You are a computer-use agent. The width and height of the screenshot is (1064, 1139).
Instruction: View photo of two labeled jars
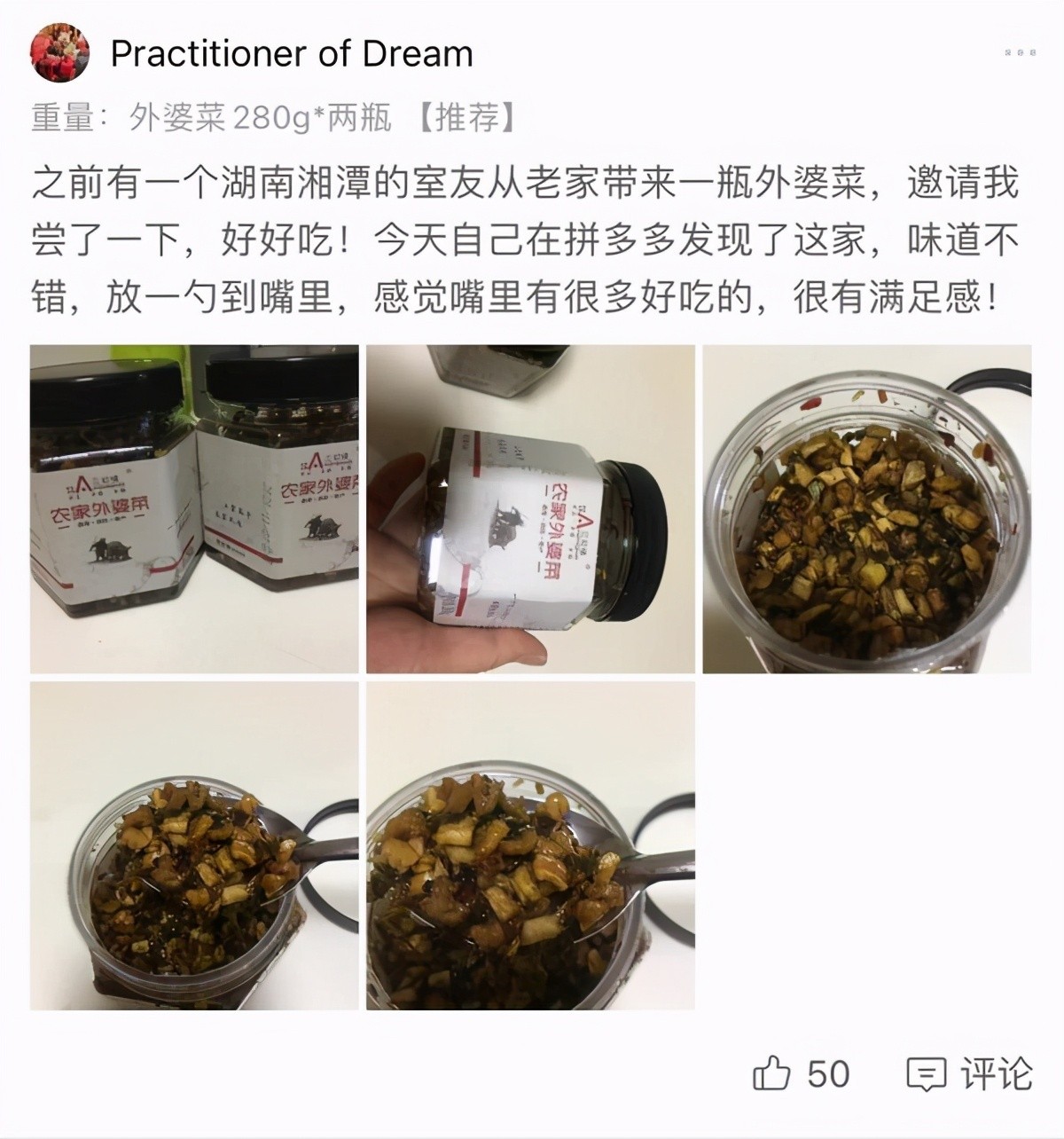coord(194,508)
